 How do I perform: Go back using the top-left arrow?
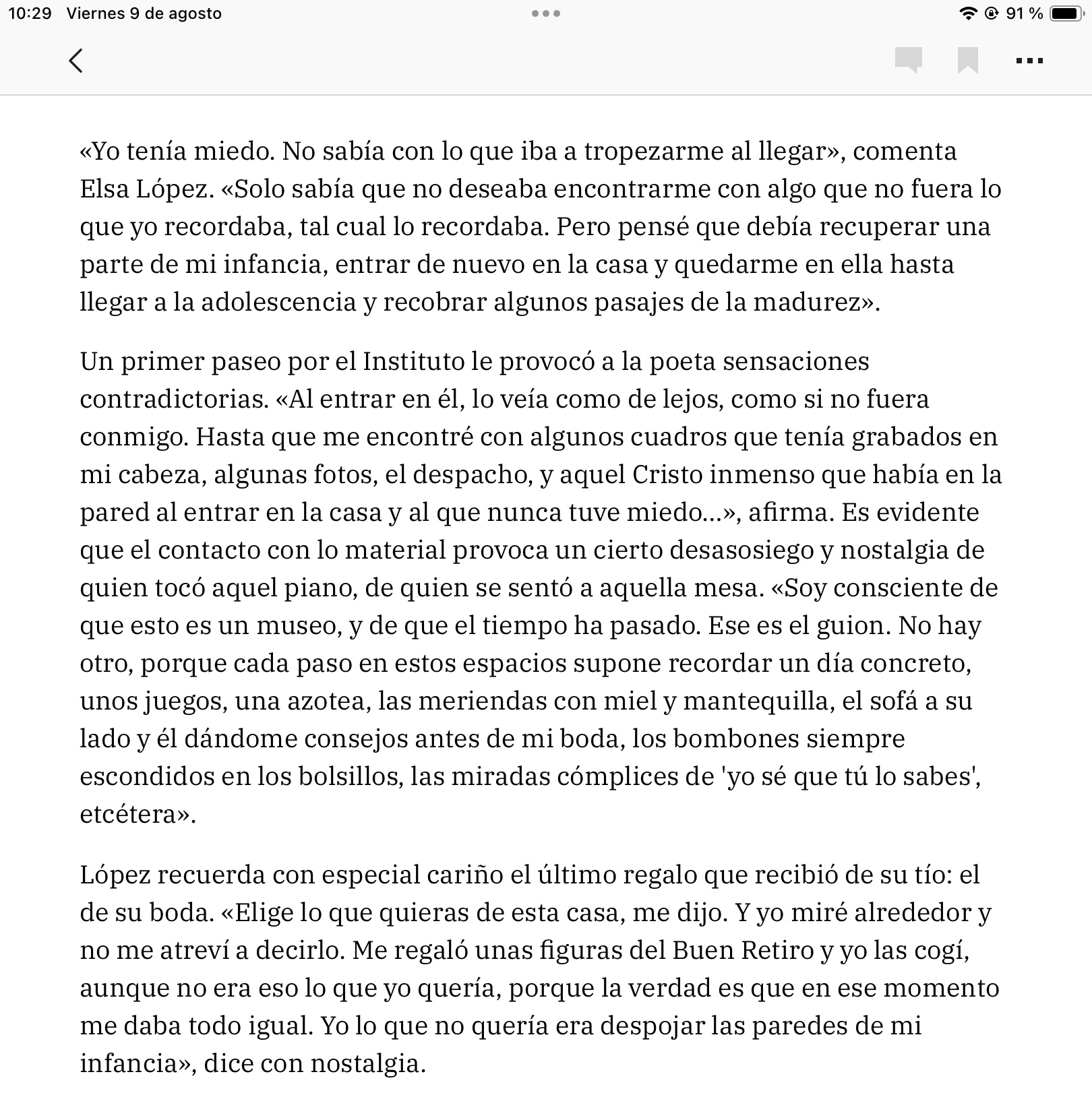(x=76, y=61)
